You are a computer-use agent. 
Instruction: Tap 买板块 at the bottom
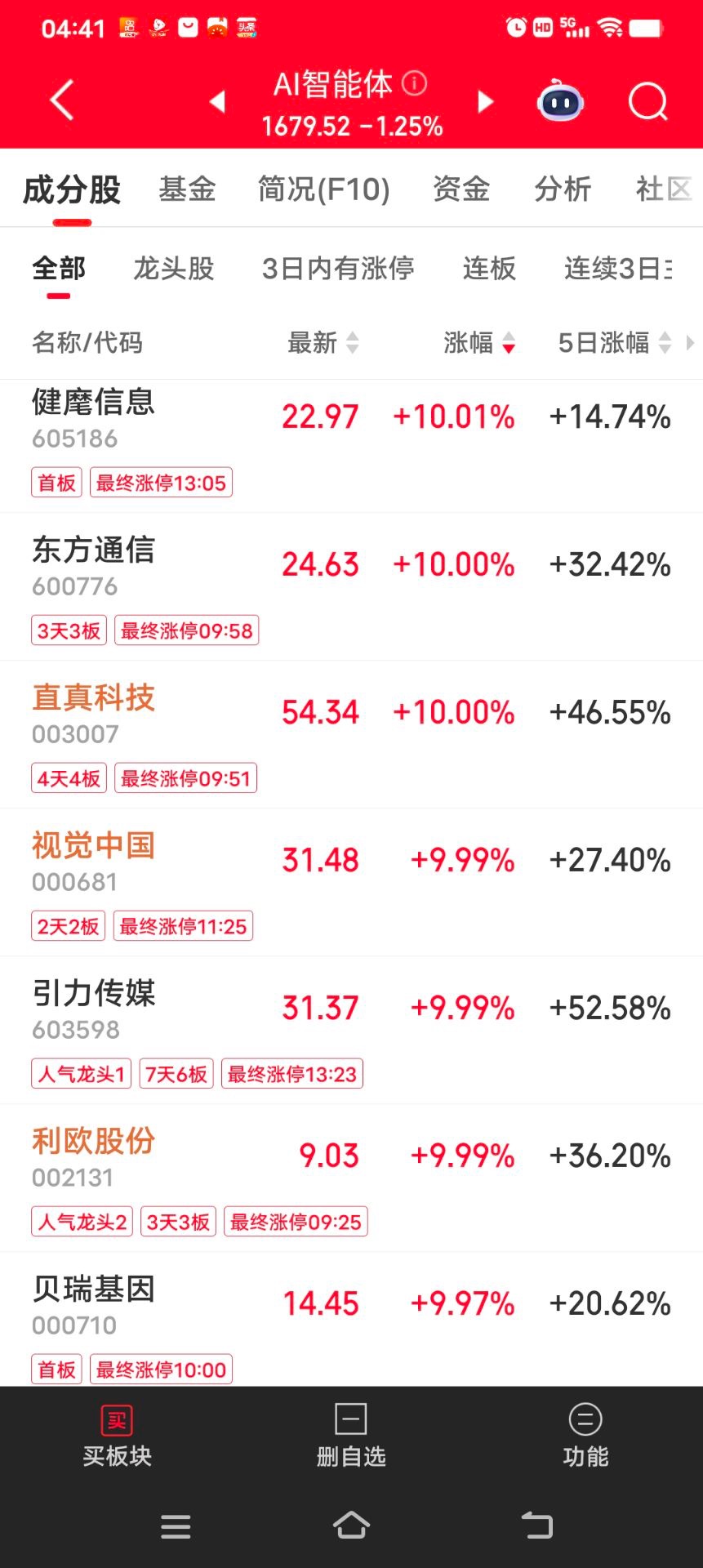117,1436
